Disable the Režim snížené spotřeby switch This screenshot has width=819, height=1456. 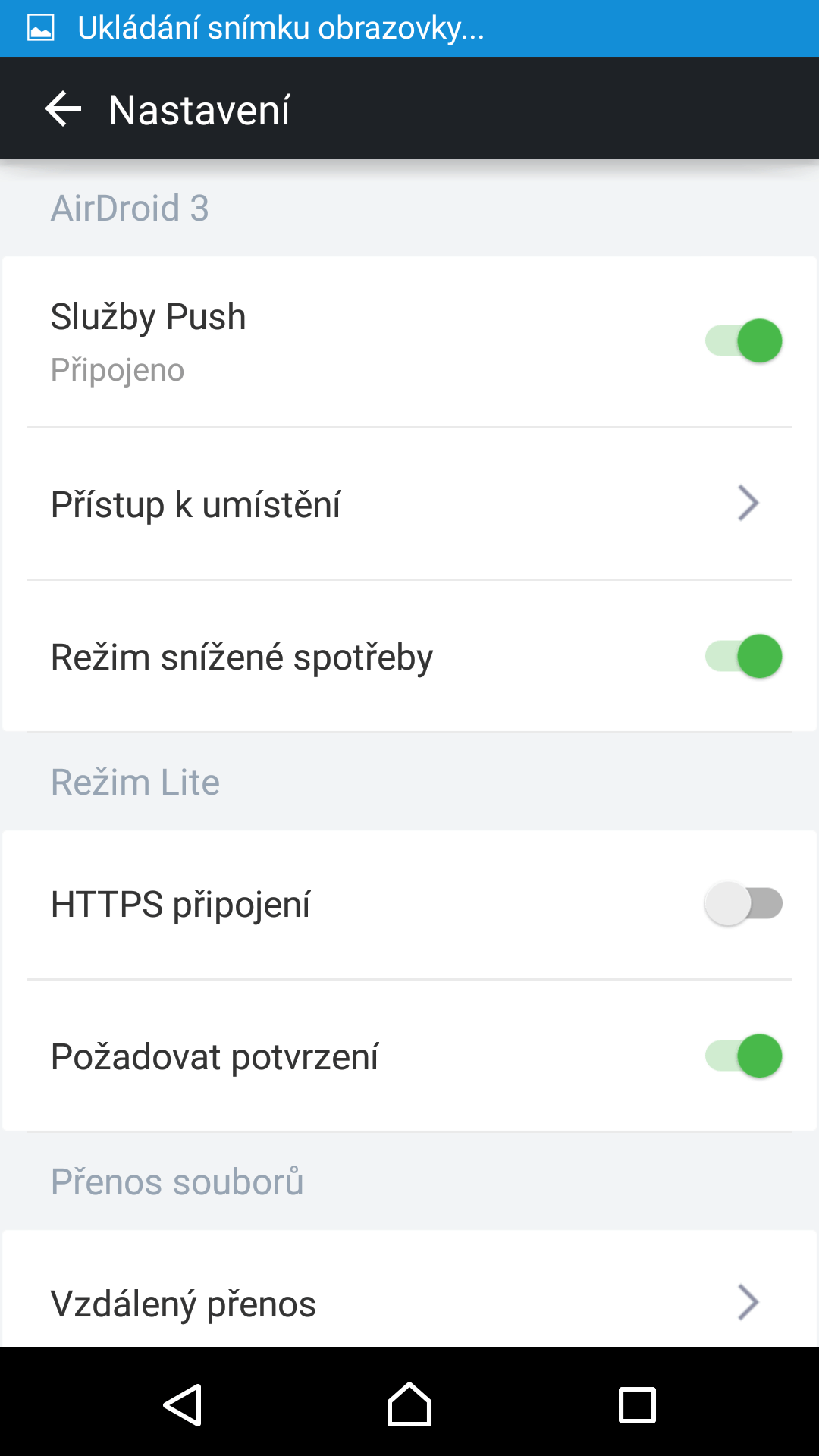(x=743, y=656)
